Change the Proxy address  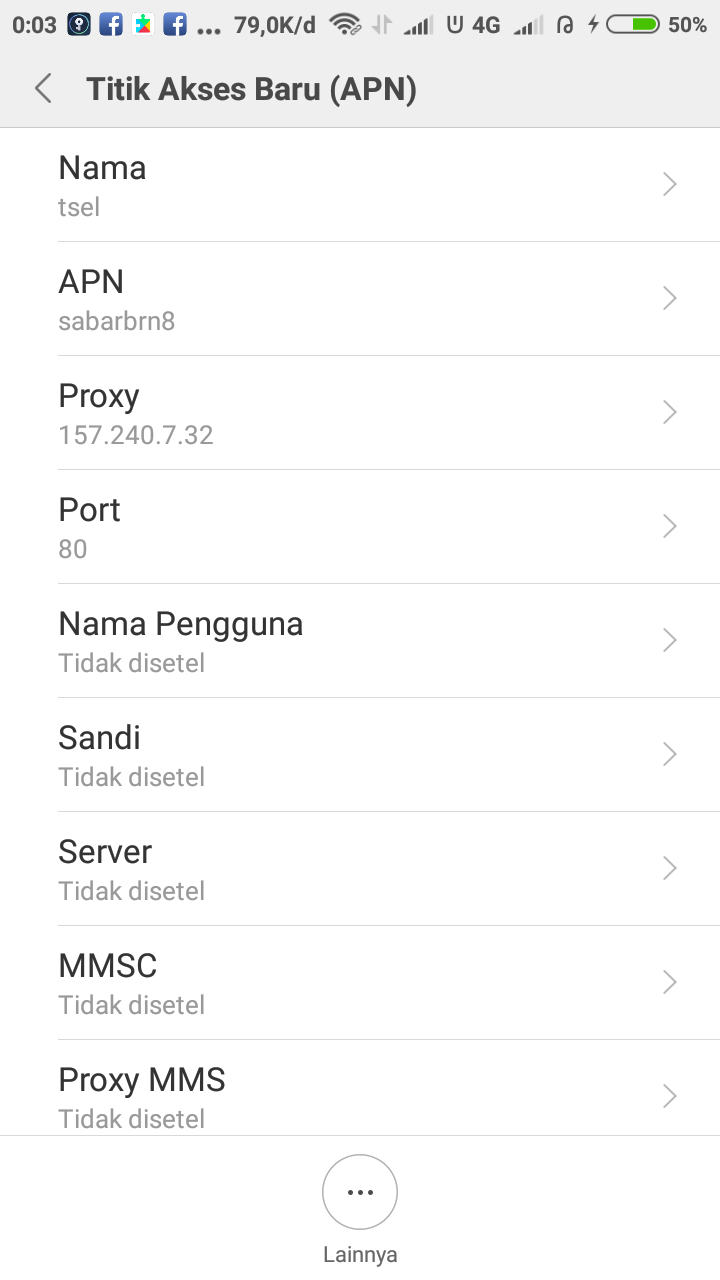tap(360, 413)
